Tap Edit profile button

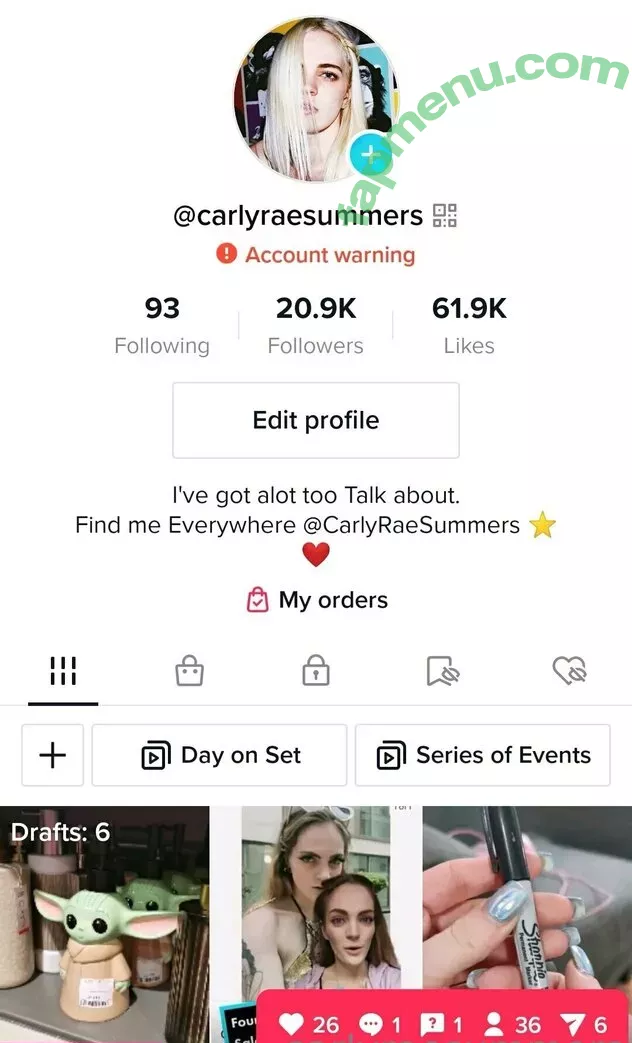point(316,420)
